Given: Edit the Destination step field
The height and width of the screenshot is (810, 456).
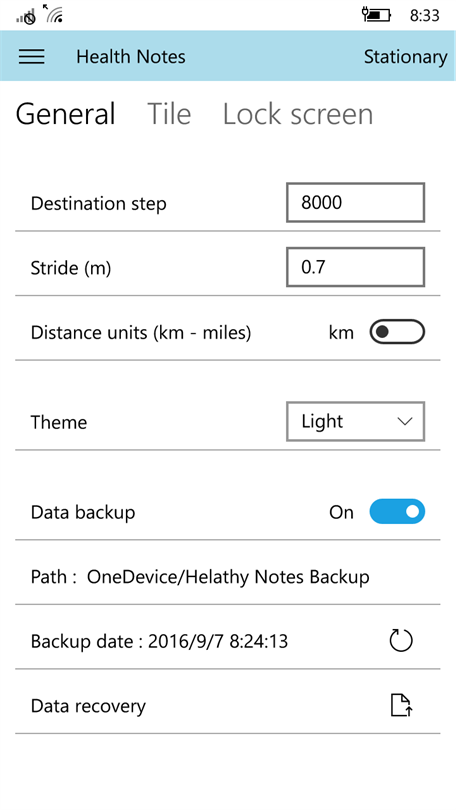Looking at the screenshot, I should pyautogui.click(x=356, y=202).
